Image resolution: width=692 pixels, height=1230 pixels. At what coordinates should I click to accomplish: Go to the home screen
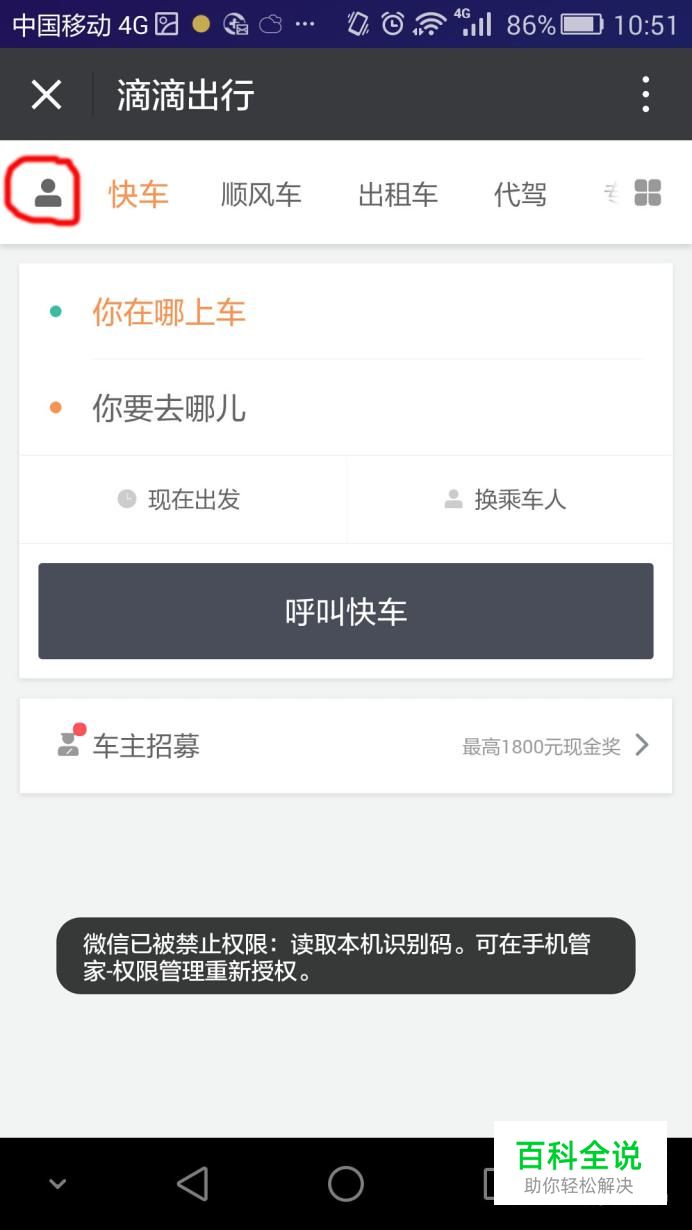pos(346,1184)
